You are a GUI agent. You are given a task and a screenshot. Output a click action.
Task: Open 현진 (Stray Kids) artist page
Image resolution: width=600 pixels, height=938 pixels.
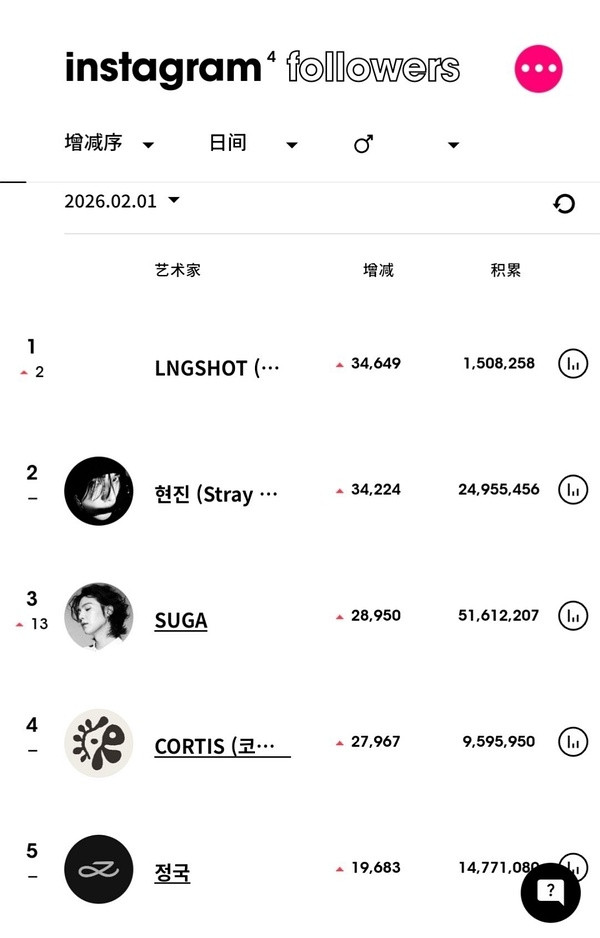tap(216, 495)
